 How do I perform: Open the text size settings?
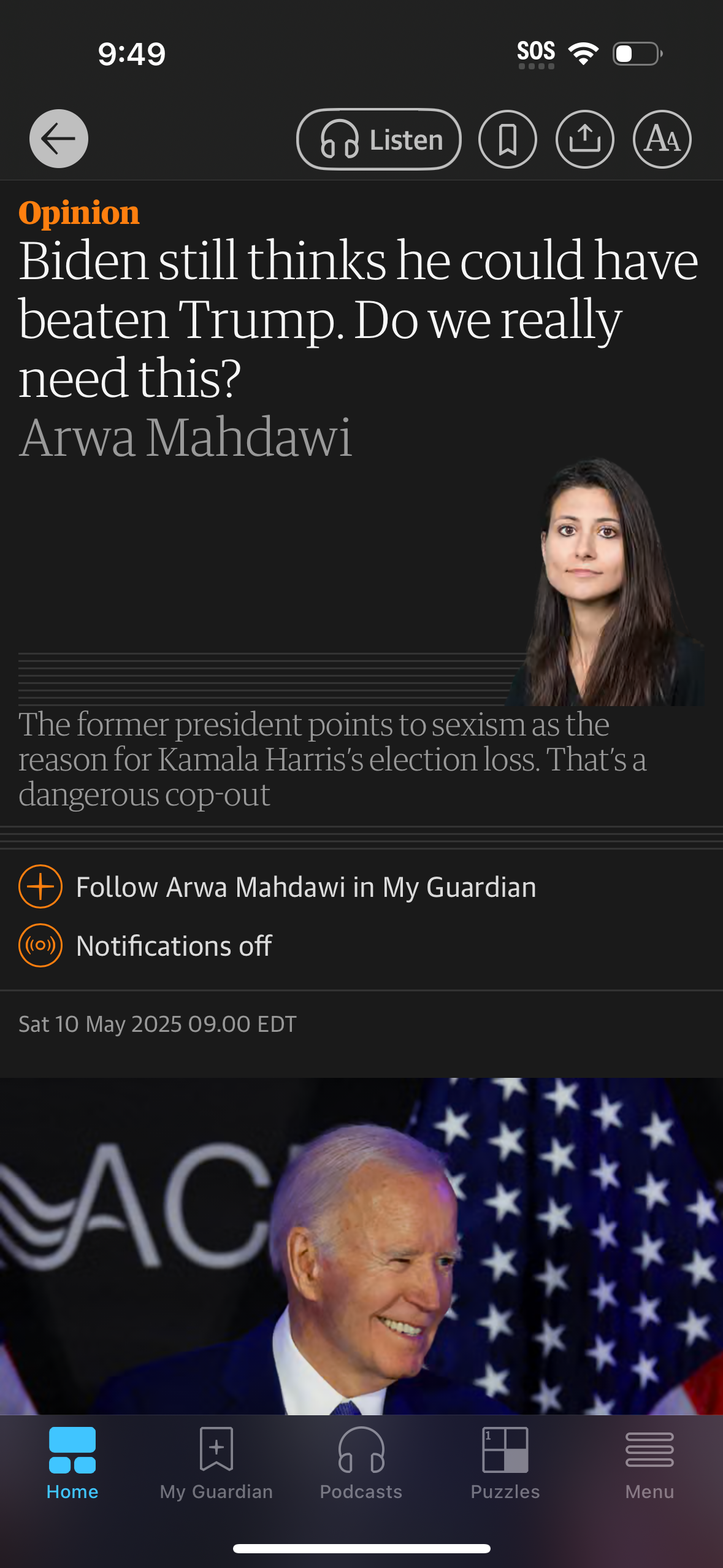(662, 139)
